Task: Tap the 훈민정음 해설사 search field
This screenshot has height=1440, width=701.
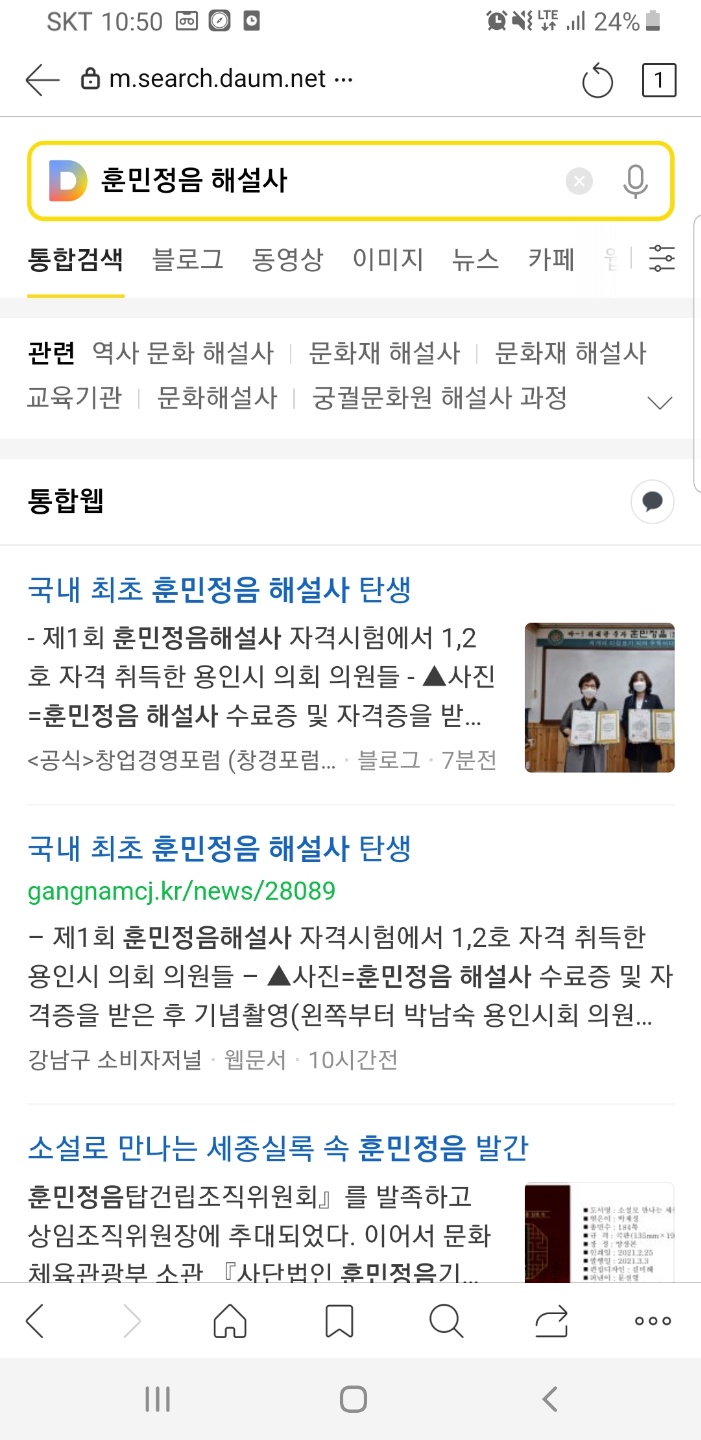Action: pos(320,181)
